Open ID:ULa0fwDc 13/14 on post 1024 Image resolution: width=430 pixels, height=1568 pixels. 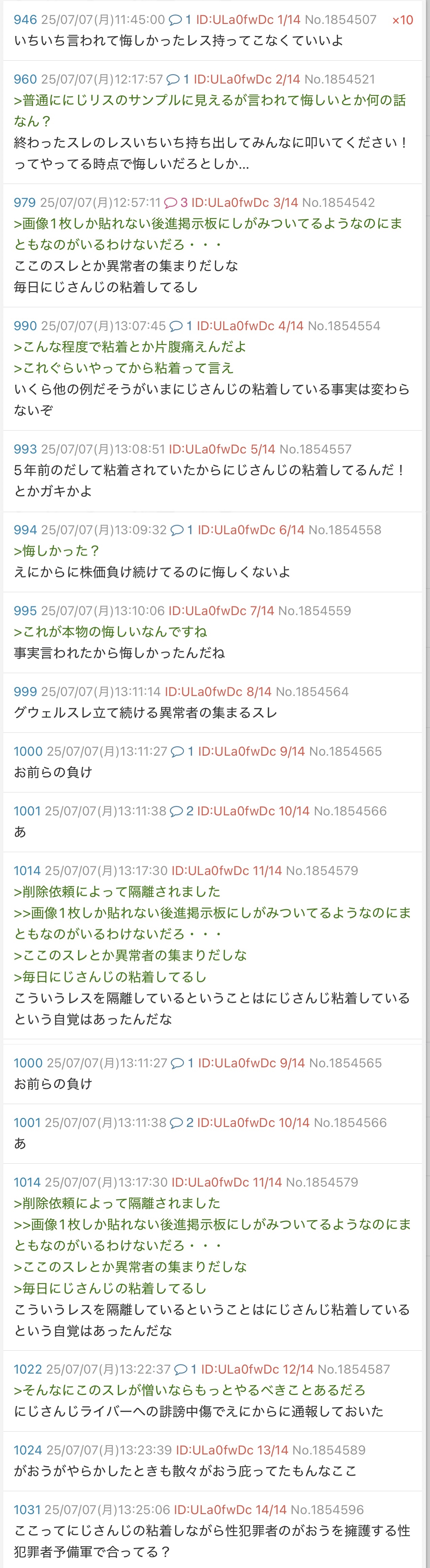232,1450
